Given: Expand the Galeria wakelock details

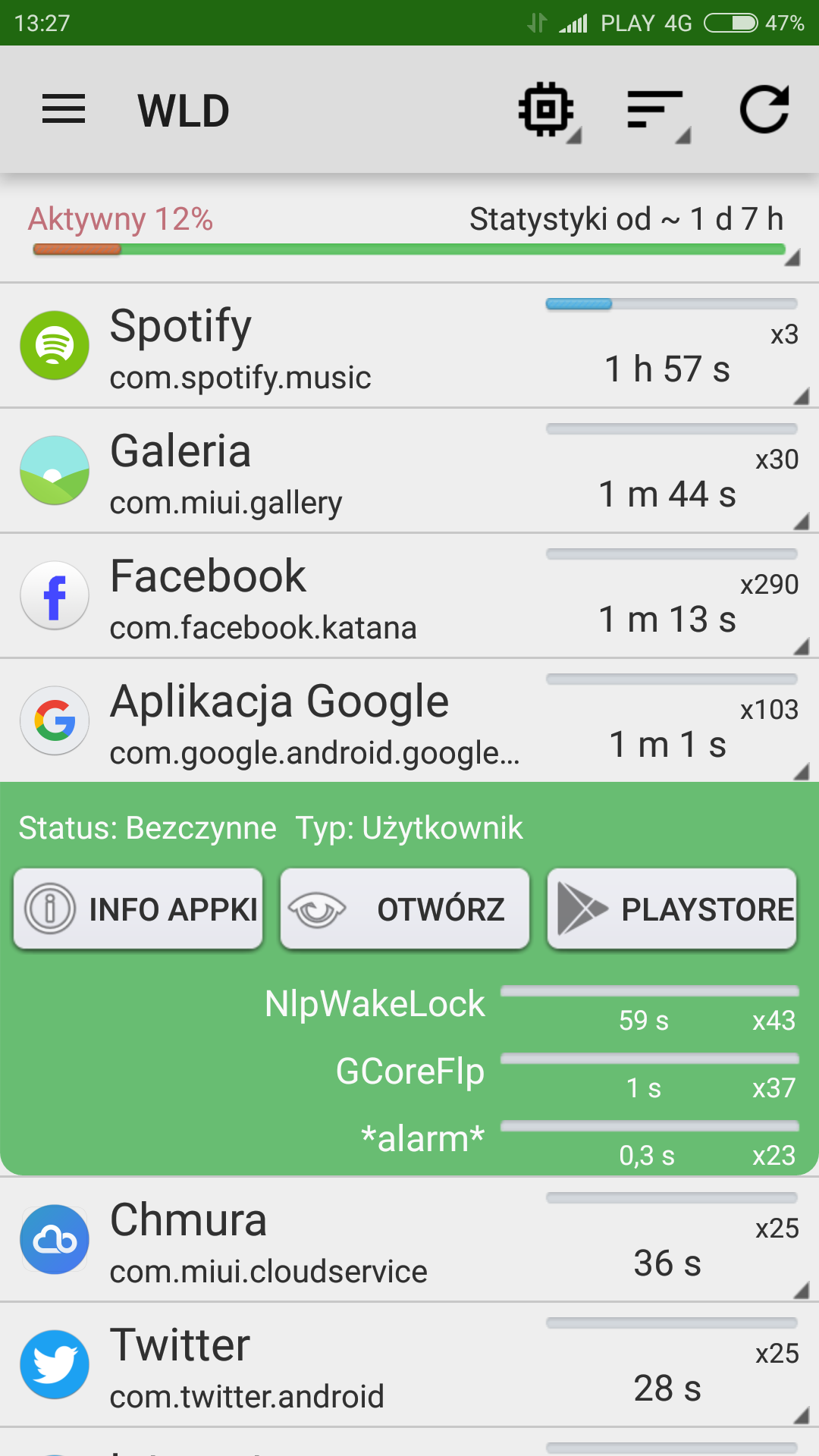Looking at the screenshot, I should [409, 471].
